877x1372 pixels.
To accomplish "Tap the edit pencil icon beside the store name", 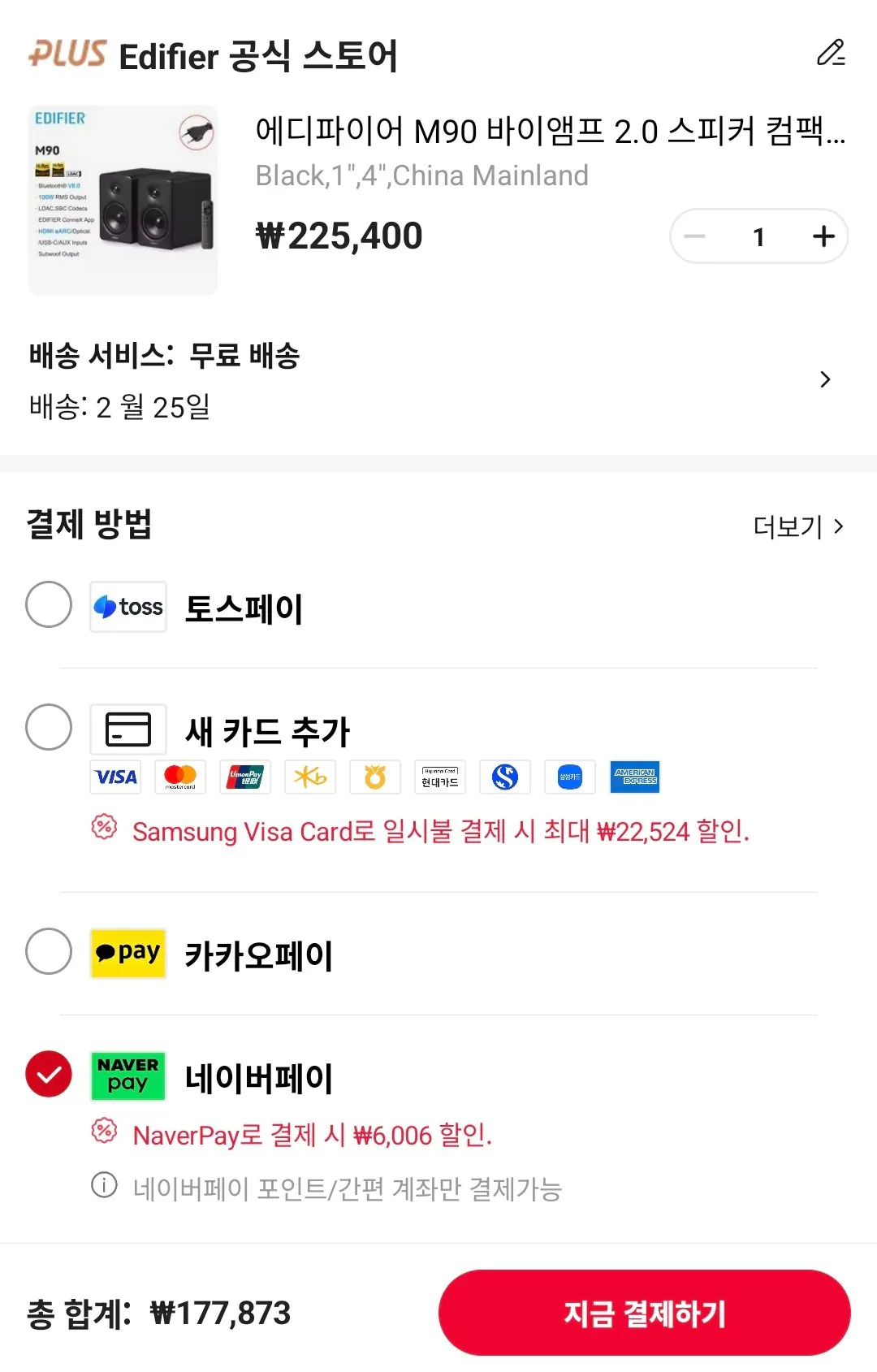I will click(831, 54).
